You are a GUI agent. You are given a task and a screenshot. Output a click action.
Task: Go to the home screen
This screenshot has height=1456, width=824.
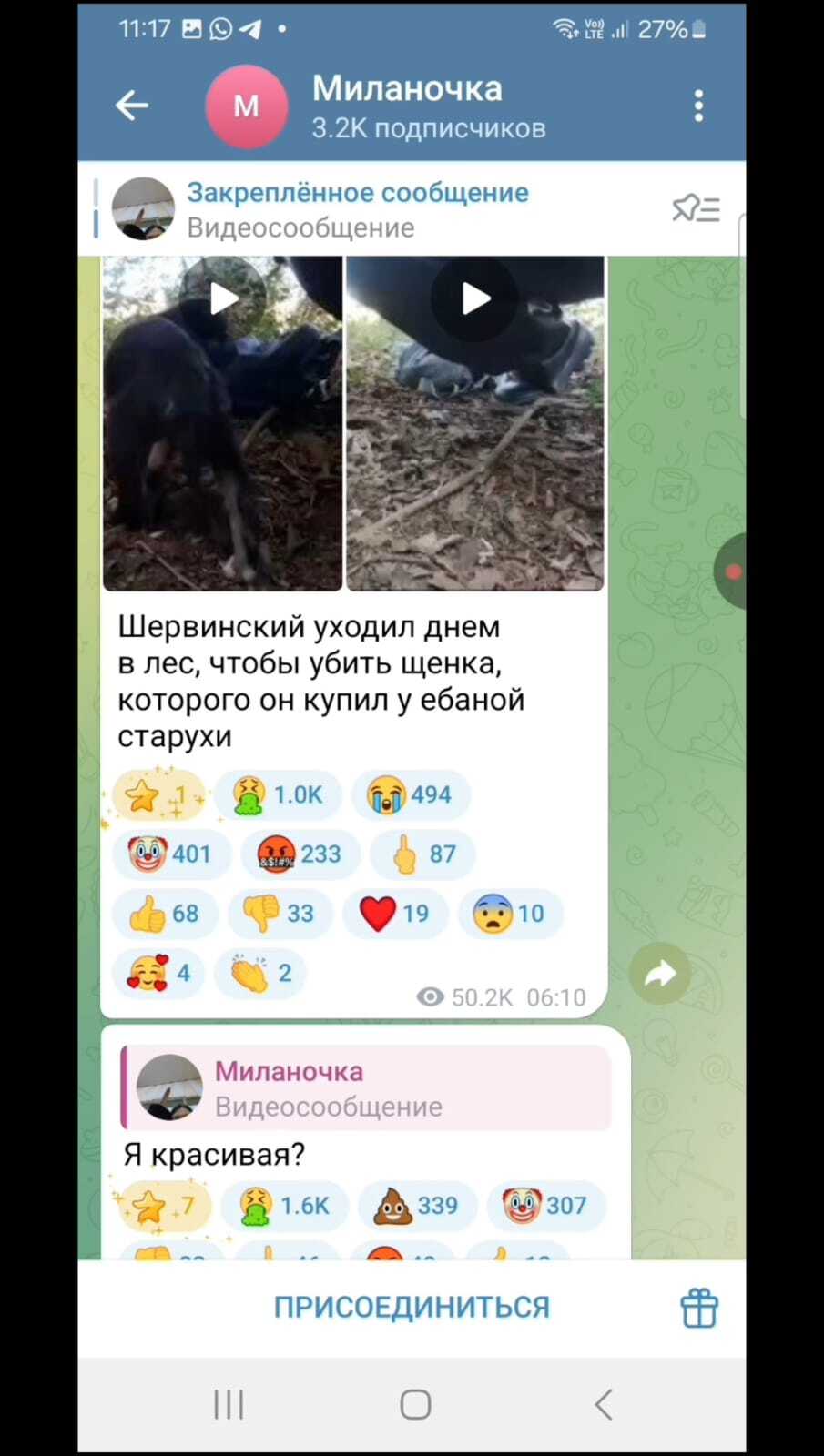415,1404
